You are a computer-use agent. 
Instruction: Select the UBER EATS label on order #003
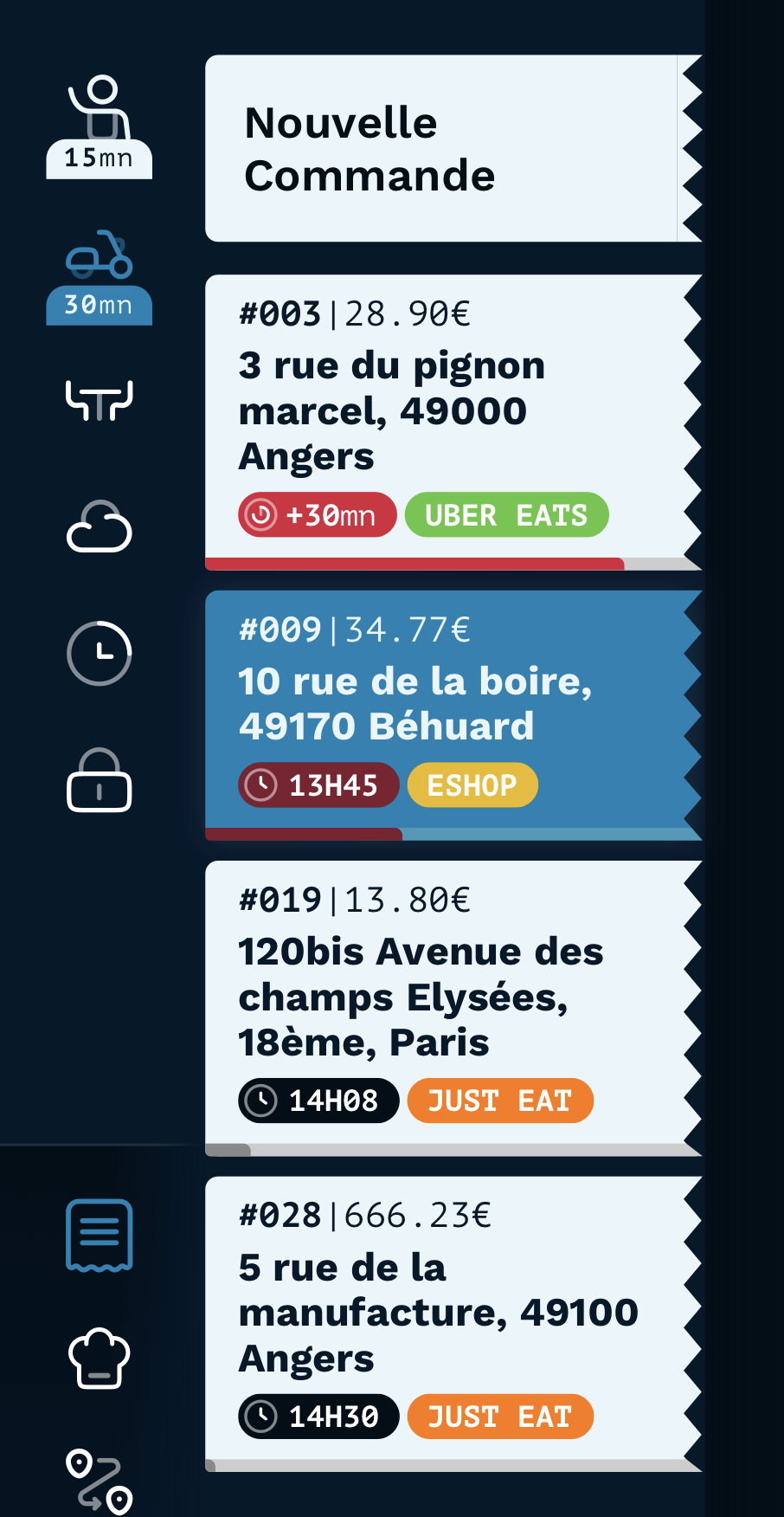[x=506, y=514]
